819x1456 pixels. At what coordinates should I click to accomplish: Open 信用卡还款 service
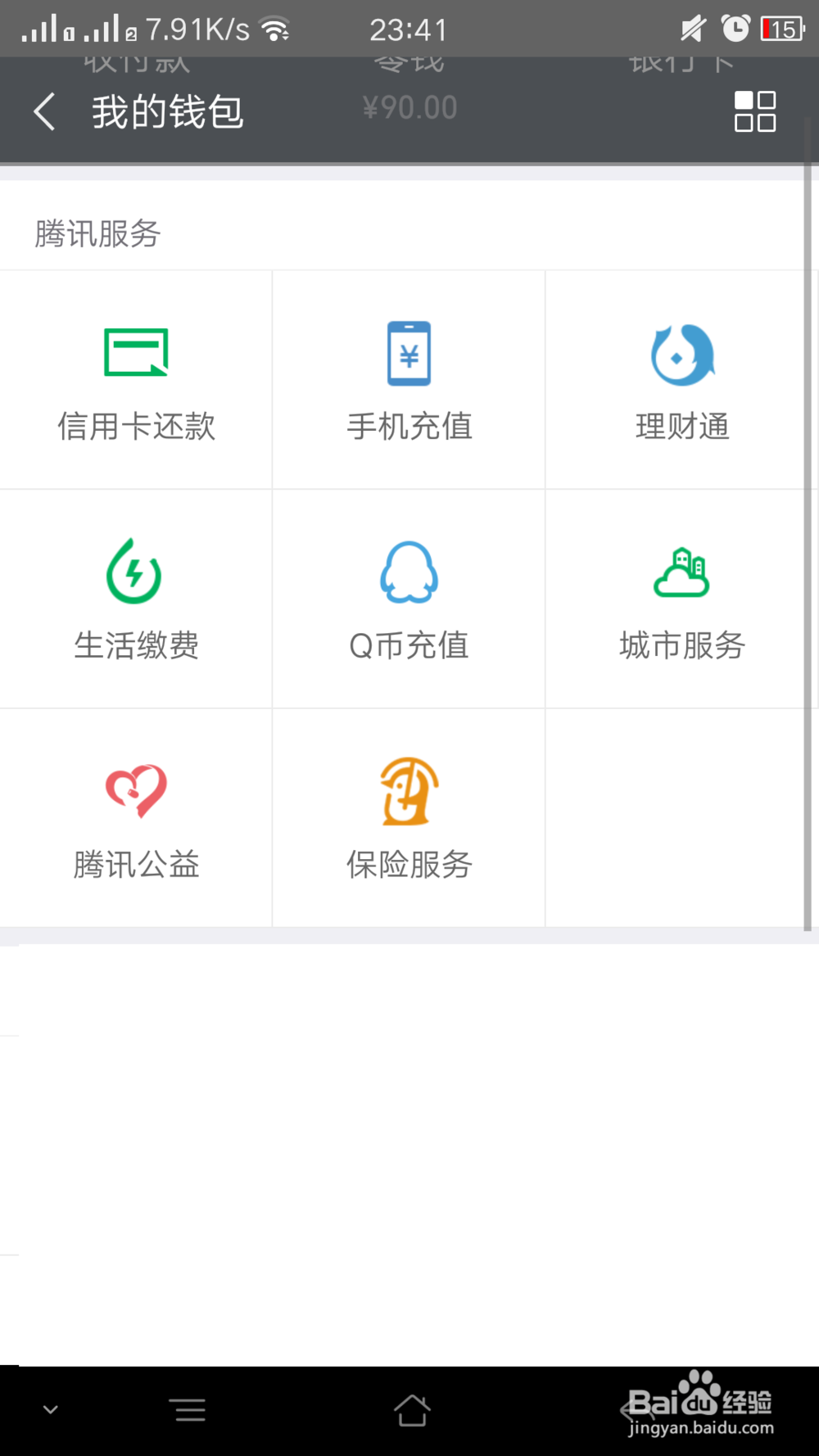136,380
